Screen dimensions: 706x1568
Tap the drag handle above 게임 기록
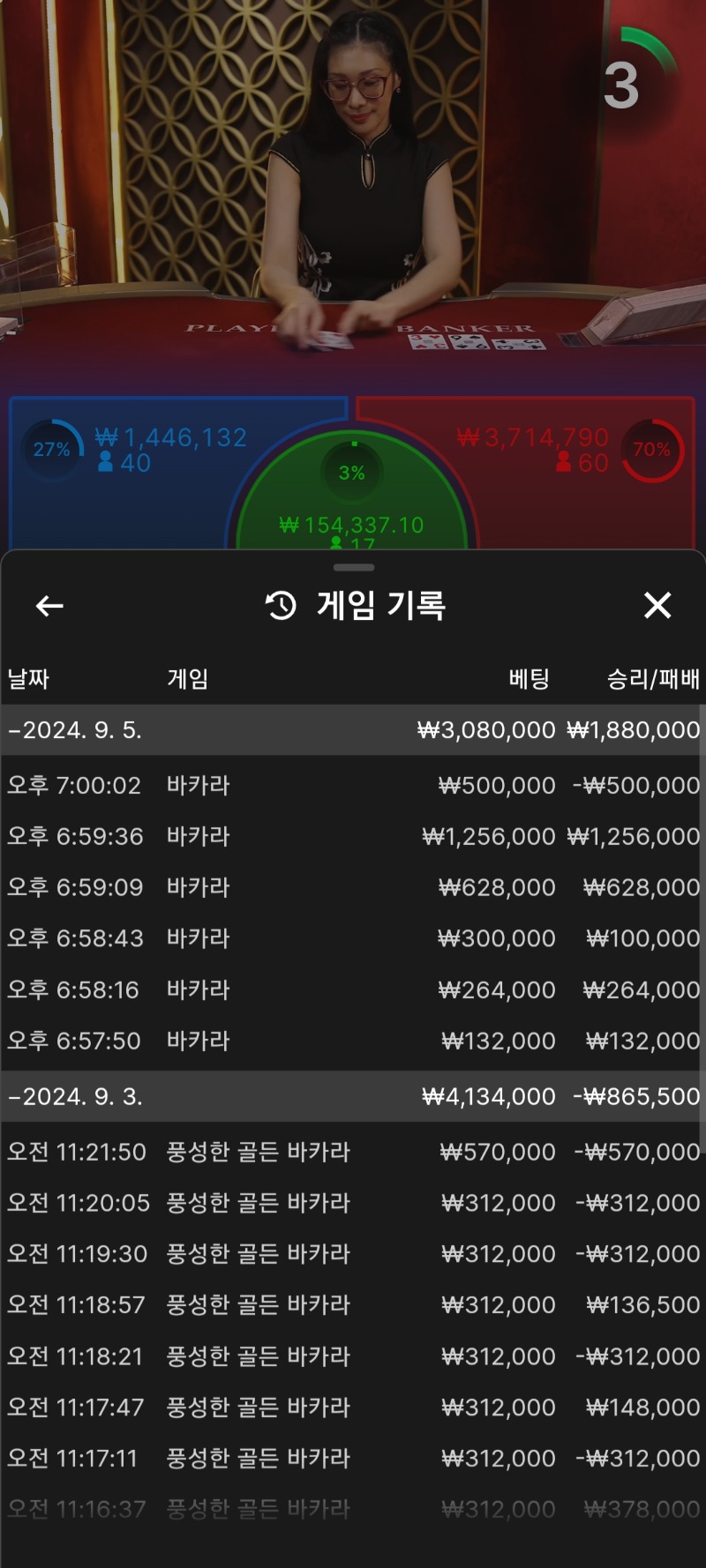point(354,567)
